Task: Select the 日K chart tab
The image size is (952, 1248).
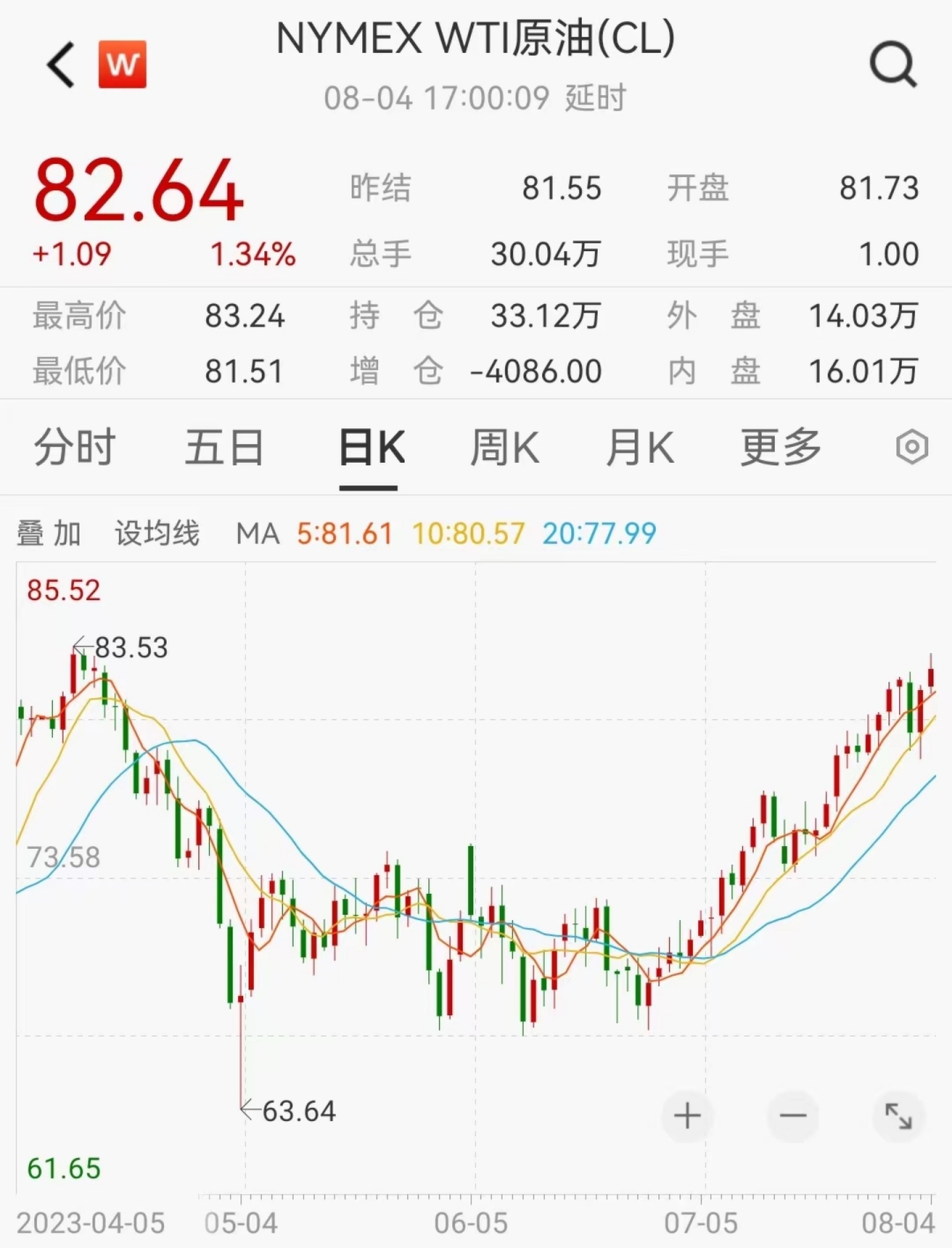Action: click(x=371, y=448)
